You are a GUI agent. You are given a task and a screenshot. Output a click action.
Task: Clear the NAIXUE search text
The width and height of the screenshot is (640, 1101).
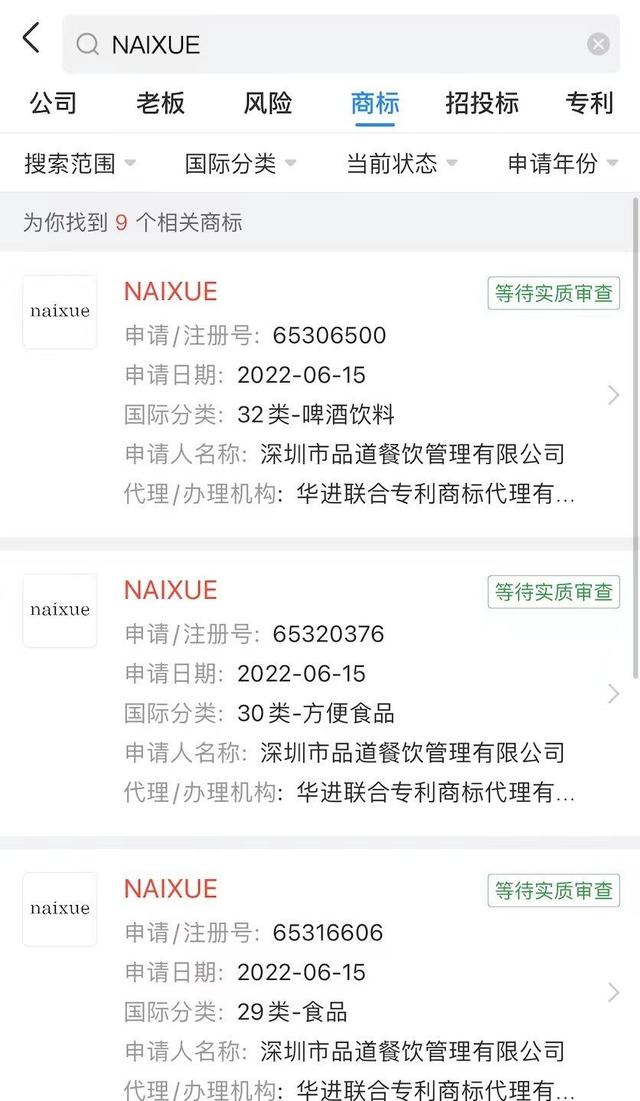(x=598, y=45)
